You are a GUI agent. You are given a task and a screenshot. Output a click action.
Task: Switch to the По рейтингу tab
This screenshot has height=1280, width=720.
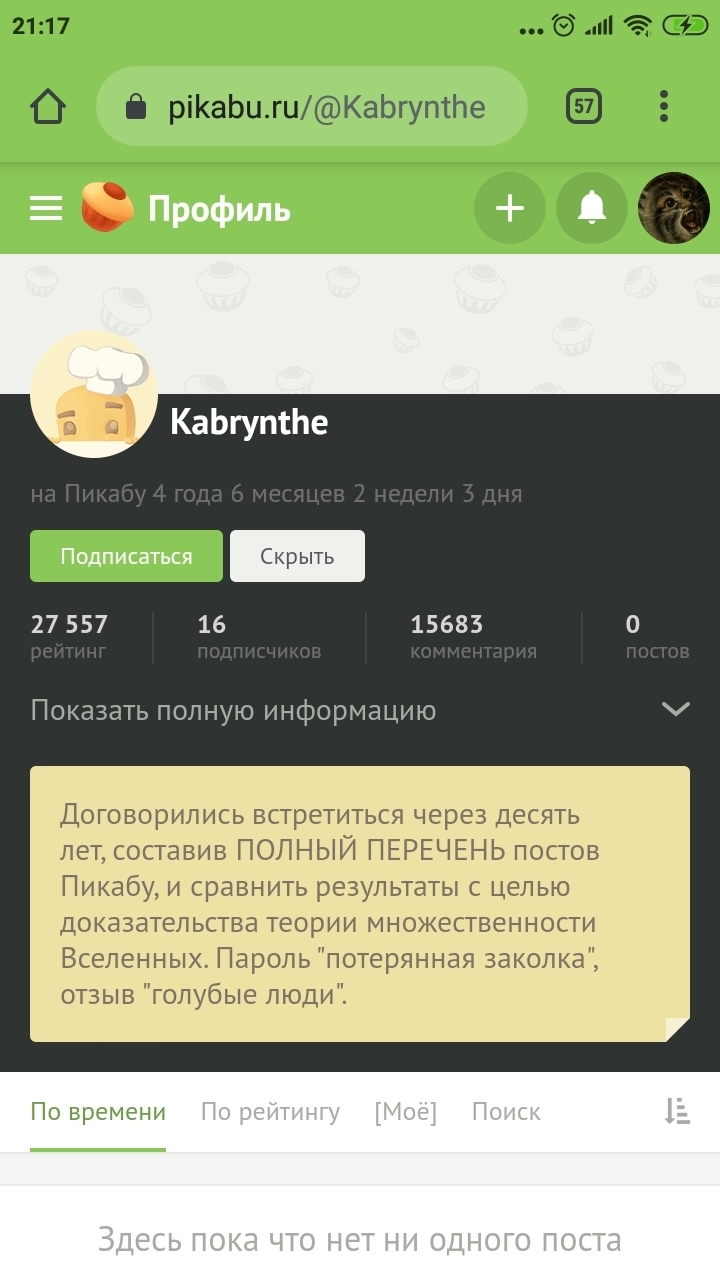[270, 1111]
